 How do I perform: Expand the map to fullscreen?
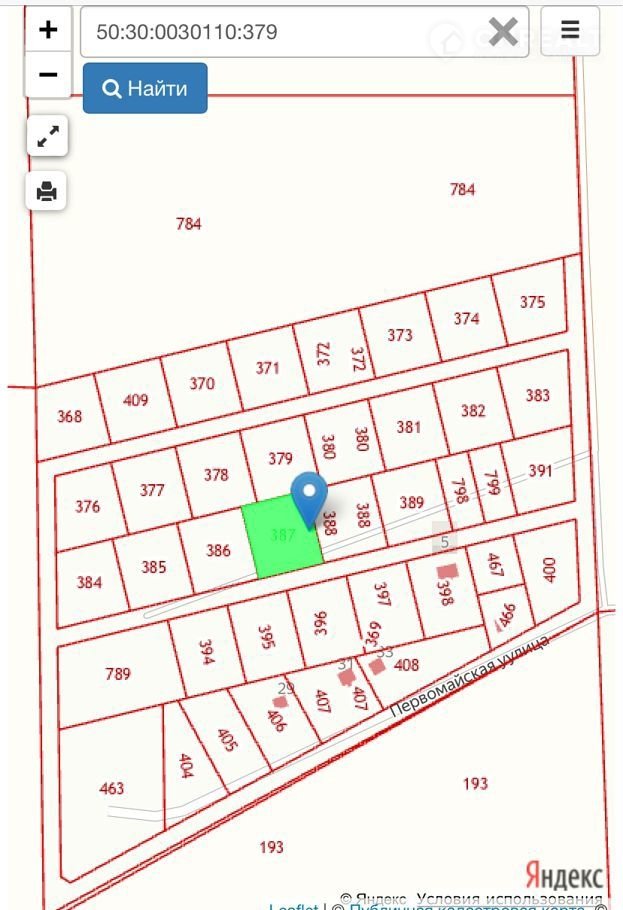click(x=47, y=137)
